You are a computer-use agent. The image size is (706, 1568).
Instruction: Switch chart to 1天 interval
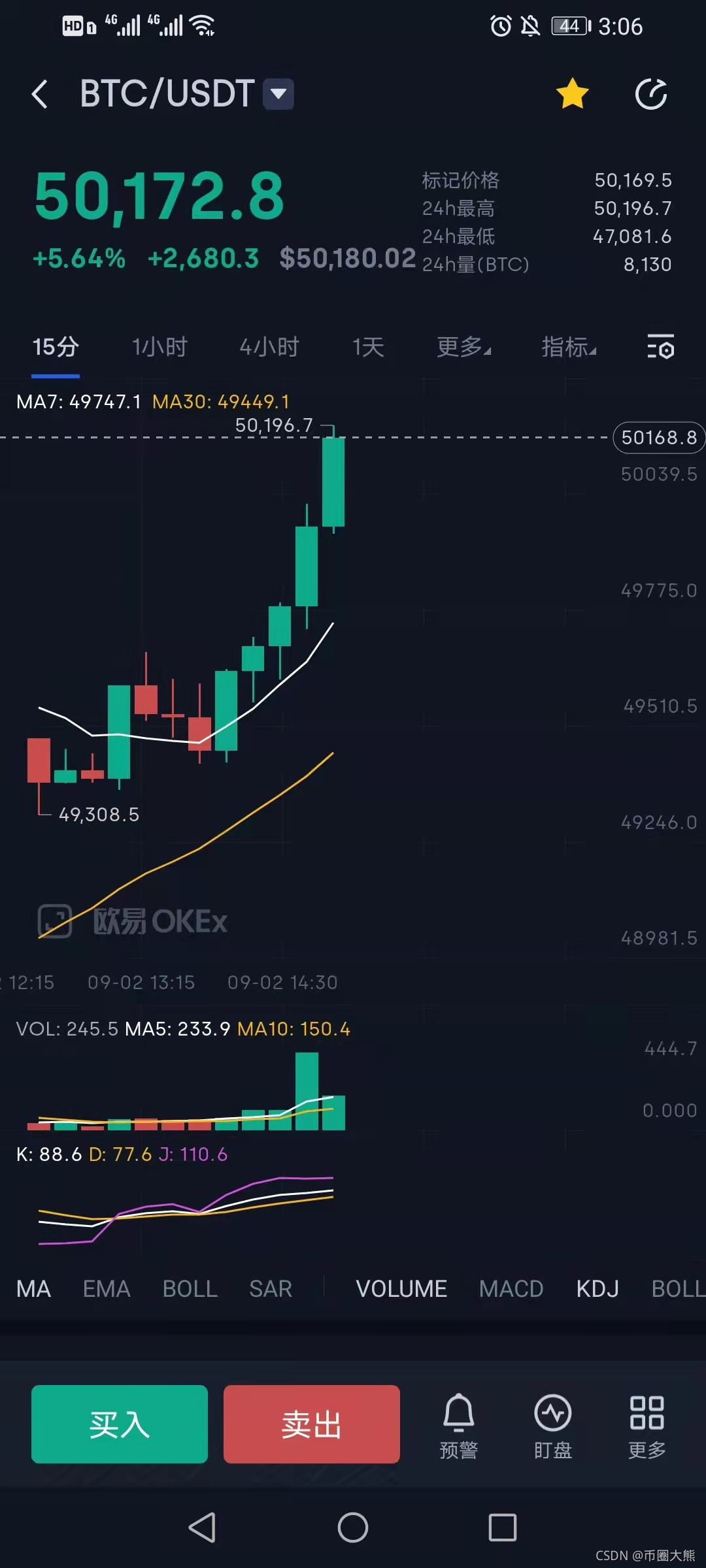pyautogui.click(x=368, y=347)
